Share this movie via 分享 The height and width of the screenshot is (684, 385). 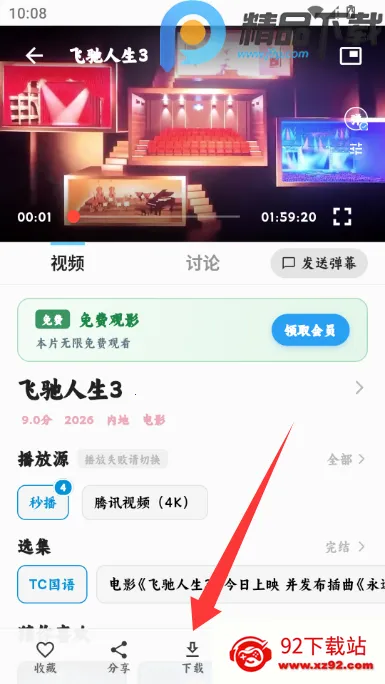point(119,657)
